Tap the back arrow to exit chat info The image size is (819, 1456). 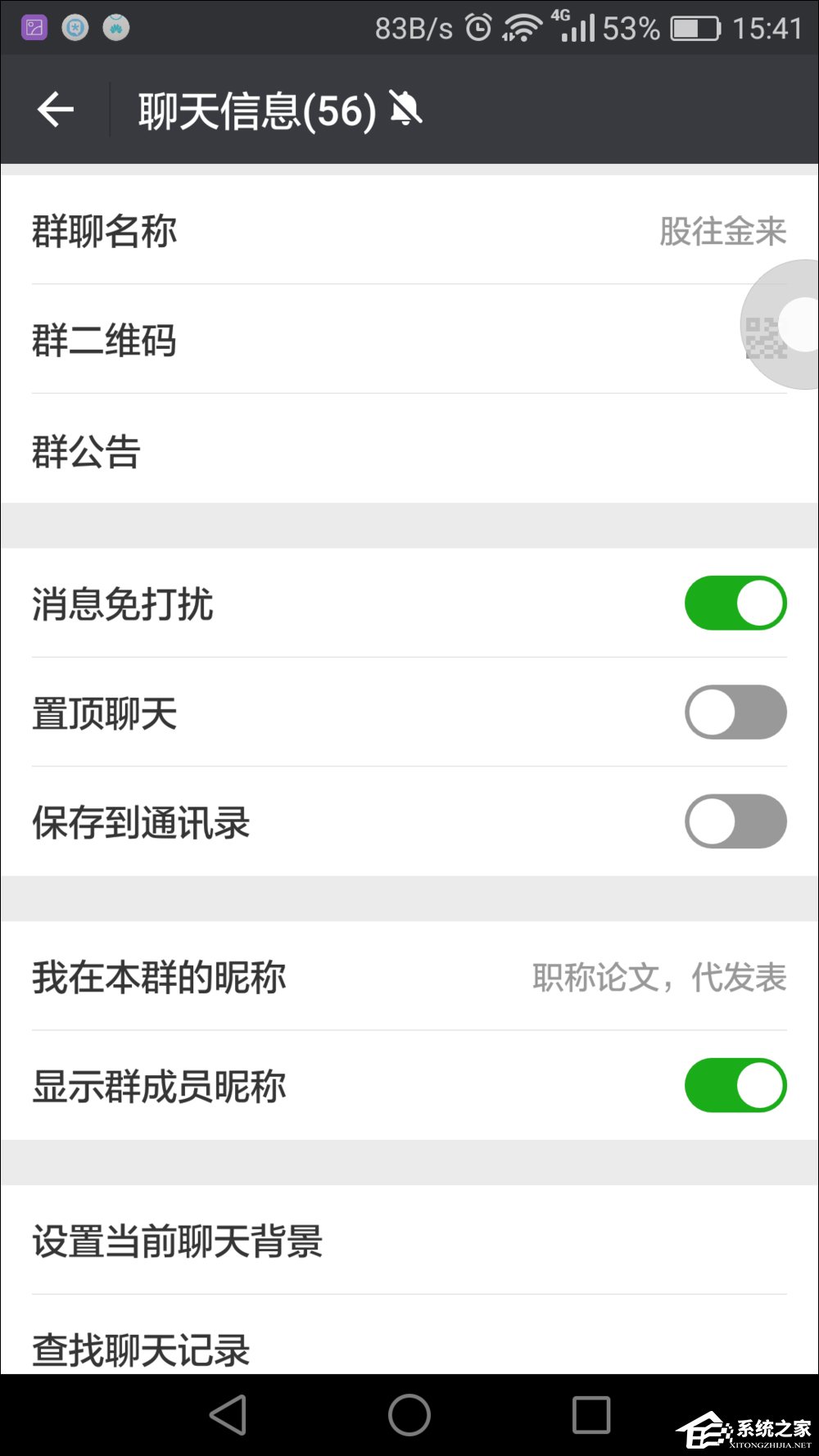click(x=55, y=109)
